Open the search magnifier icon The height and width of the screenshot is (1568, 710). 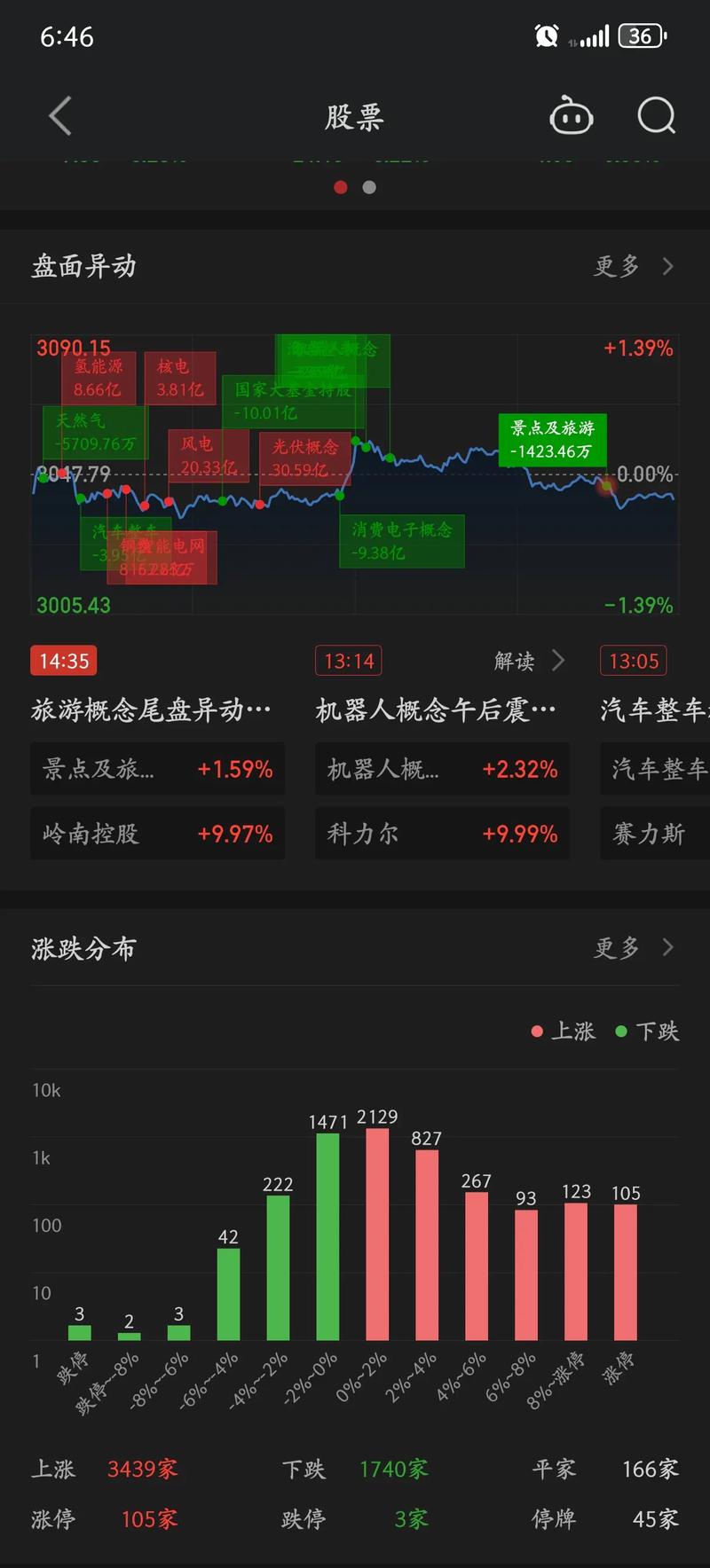click(657, 116)
